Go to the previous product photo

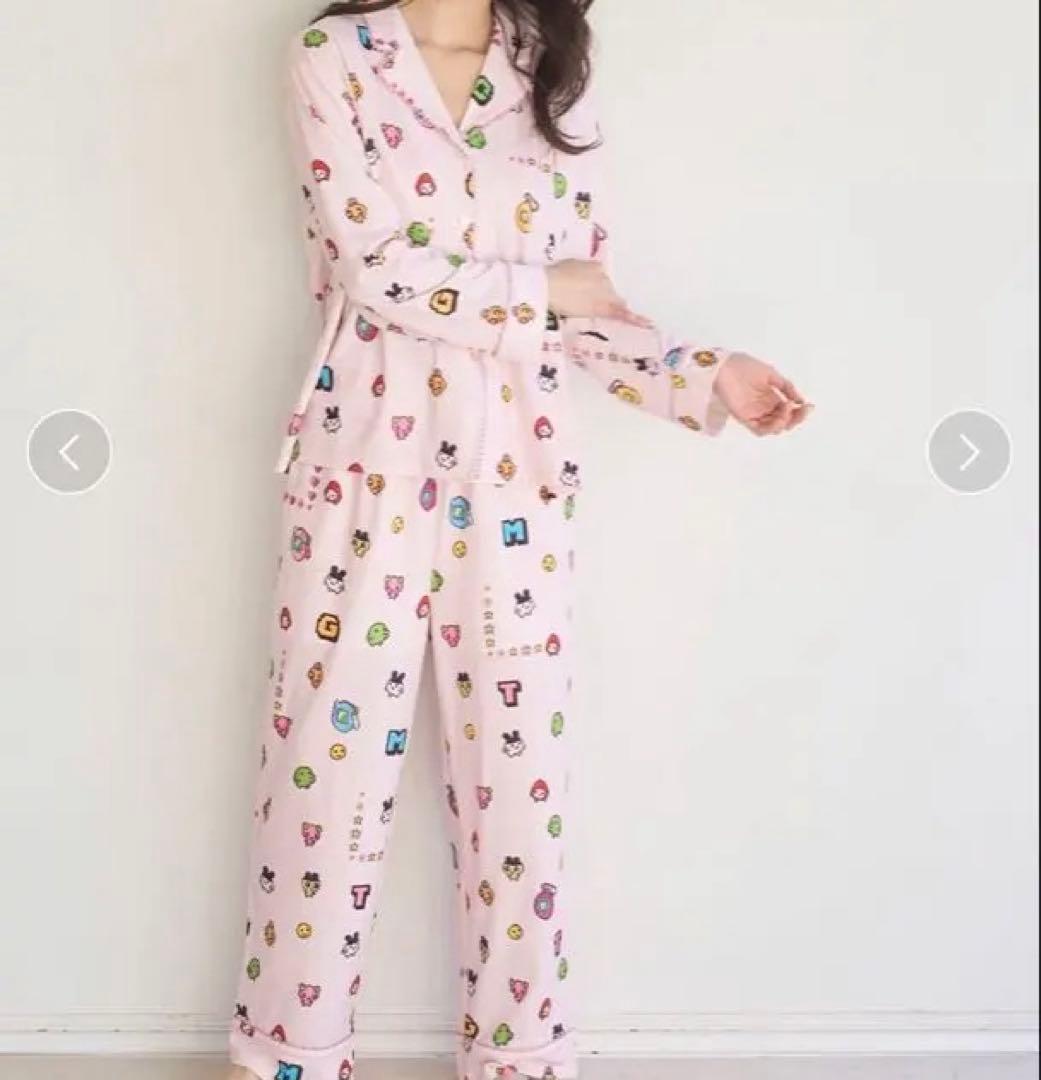[69, 452]
